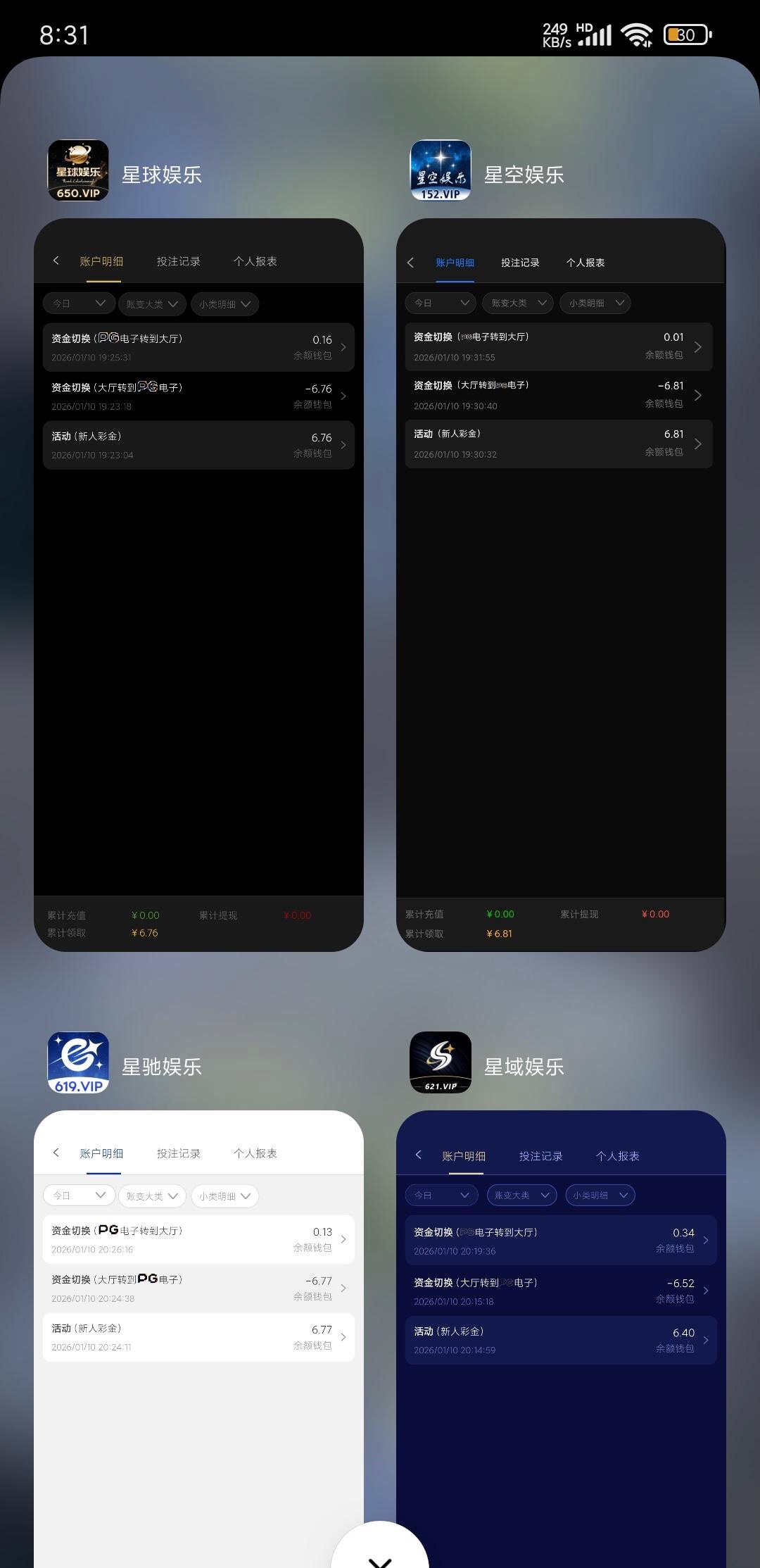Open the 星空娱乐 app card
The height and width of the screenshot is (1568, 760).
[560, 584]
